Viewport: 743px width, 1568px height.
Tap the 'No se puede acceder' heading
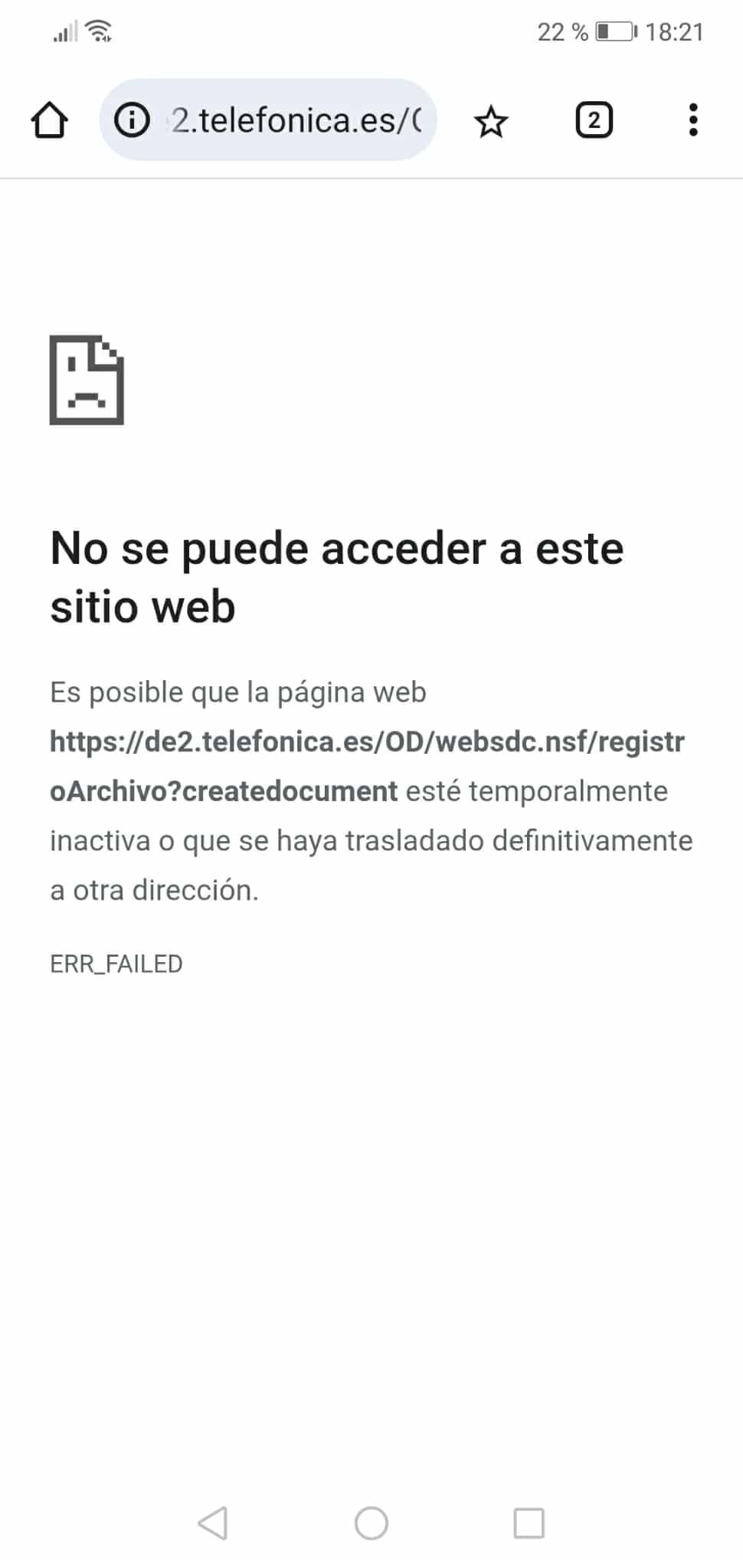(337, 576)
